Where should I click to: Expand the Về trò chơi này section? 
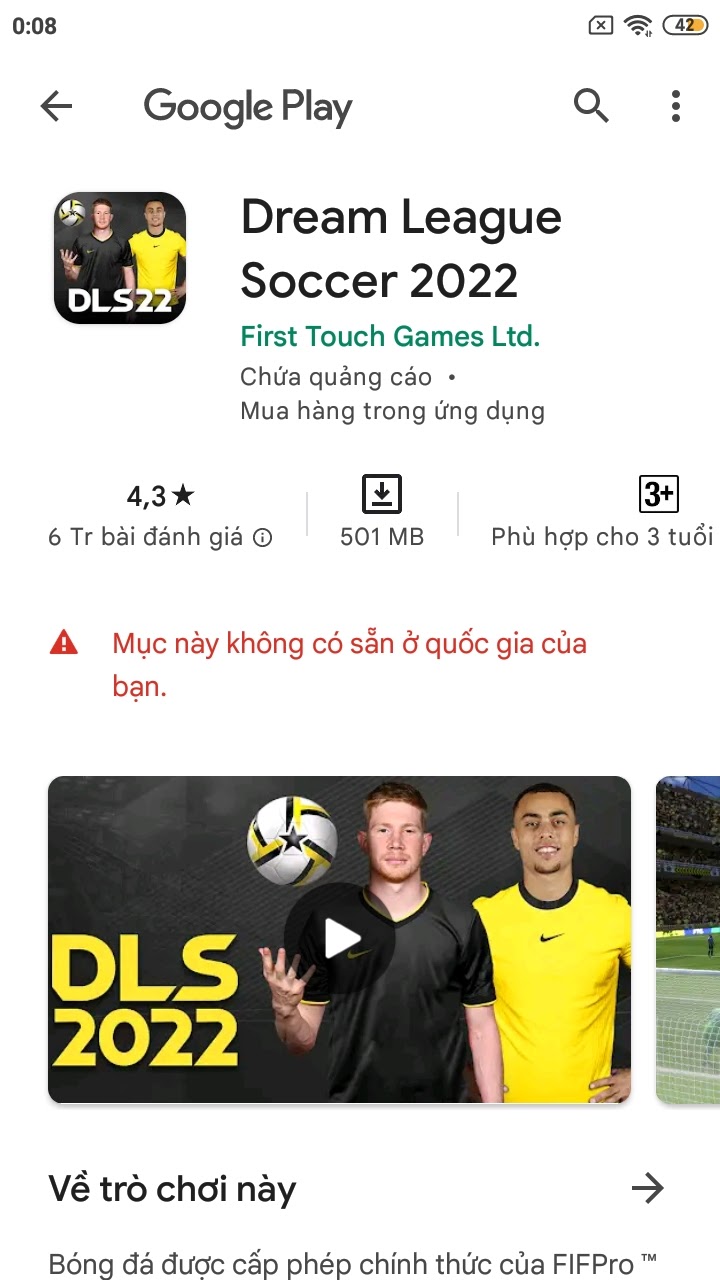point(648,1188)
